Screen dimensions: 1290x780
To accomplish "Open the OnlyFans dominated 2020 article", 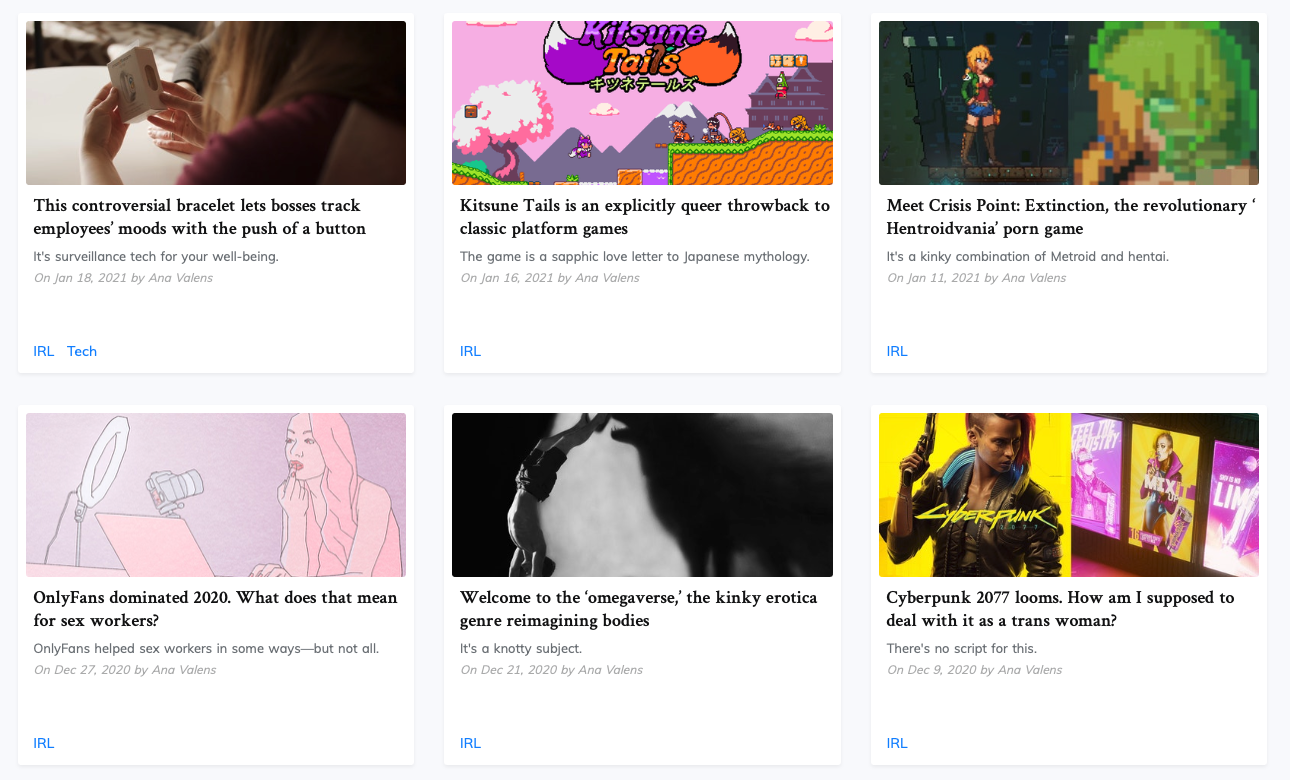I will coord(215,609).
